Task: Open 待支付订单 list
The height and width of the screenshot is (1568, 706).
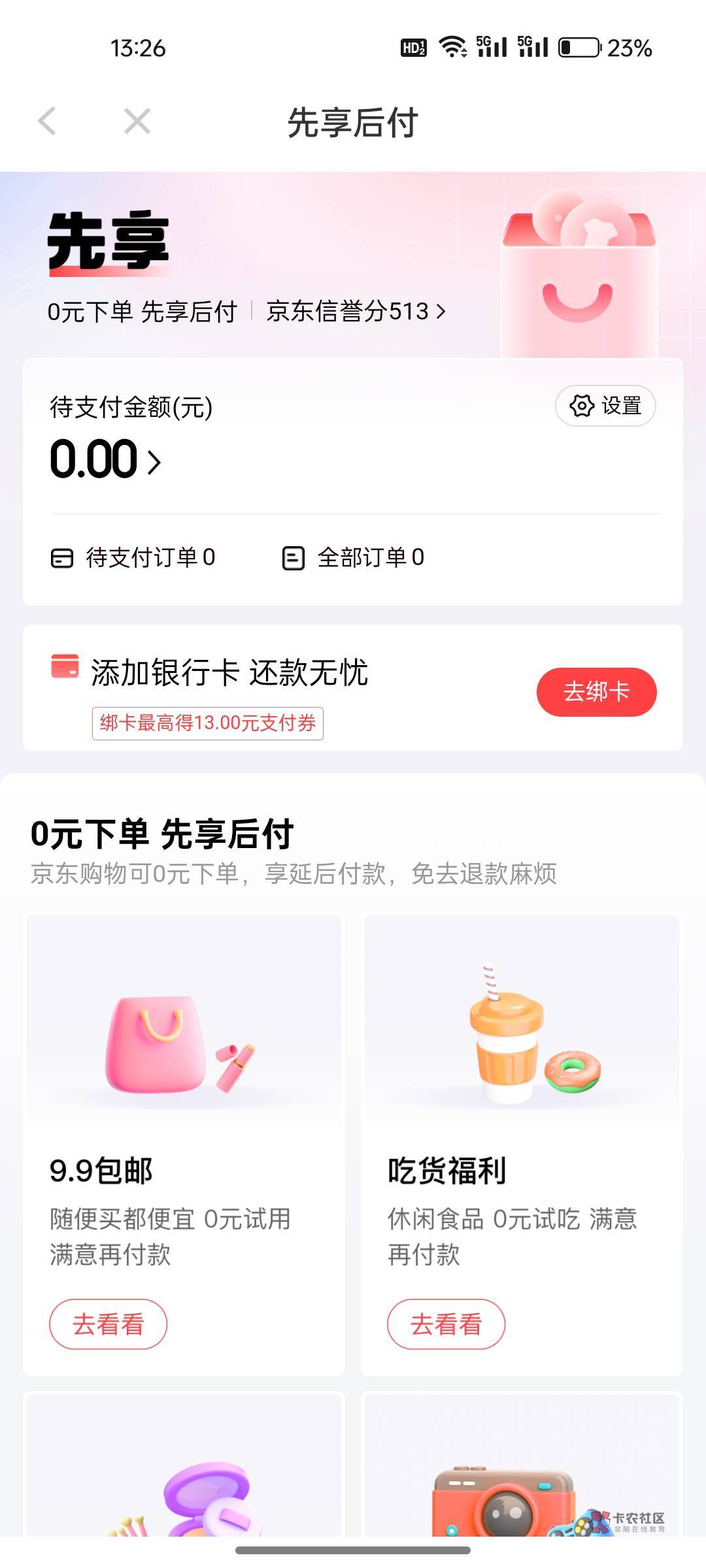Action: (x=133, y=558)
